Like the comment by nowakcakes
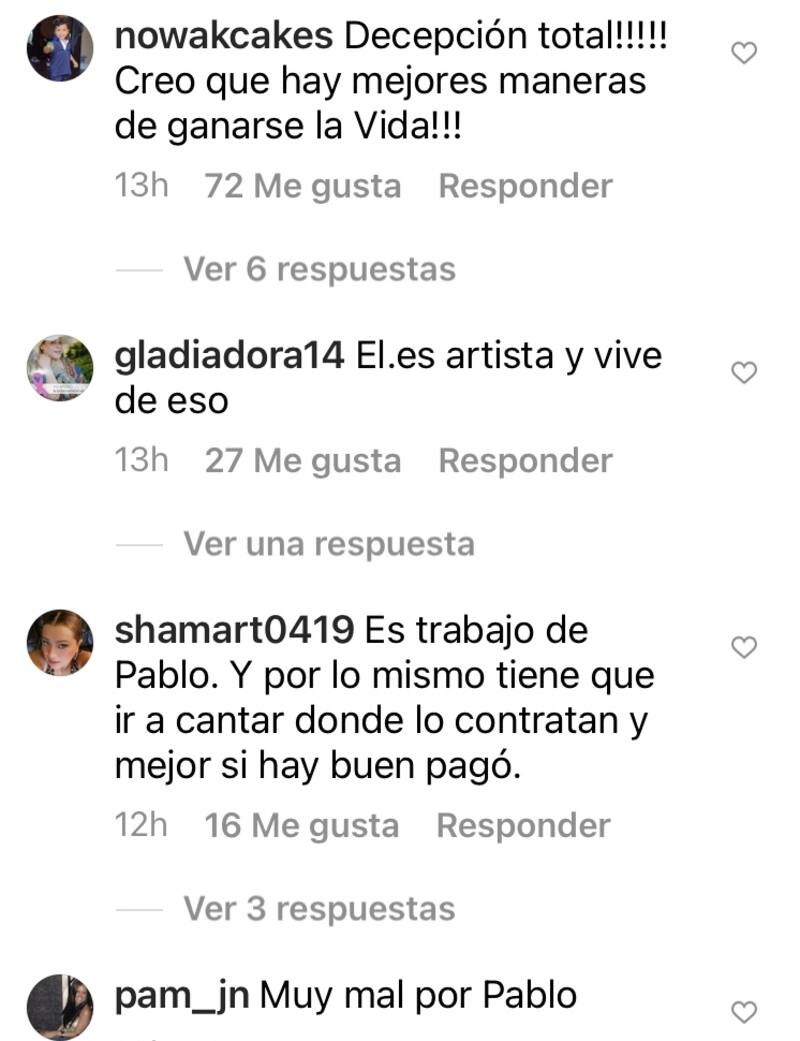Image resolution: width=800 pixels, height=1041 pixels. coord(744,53)
